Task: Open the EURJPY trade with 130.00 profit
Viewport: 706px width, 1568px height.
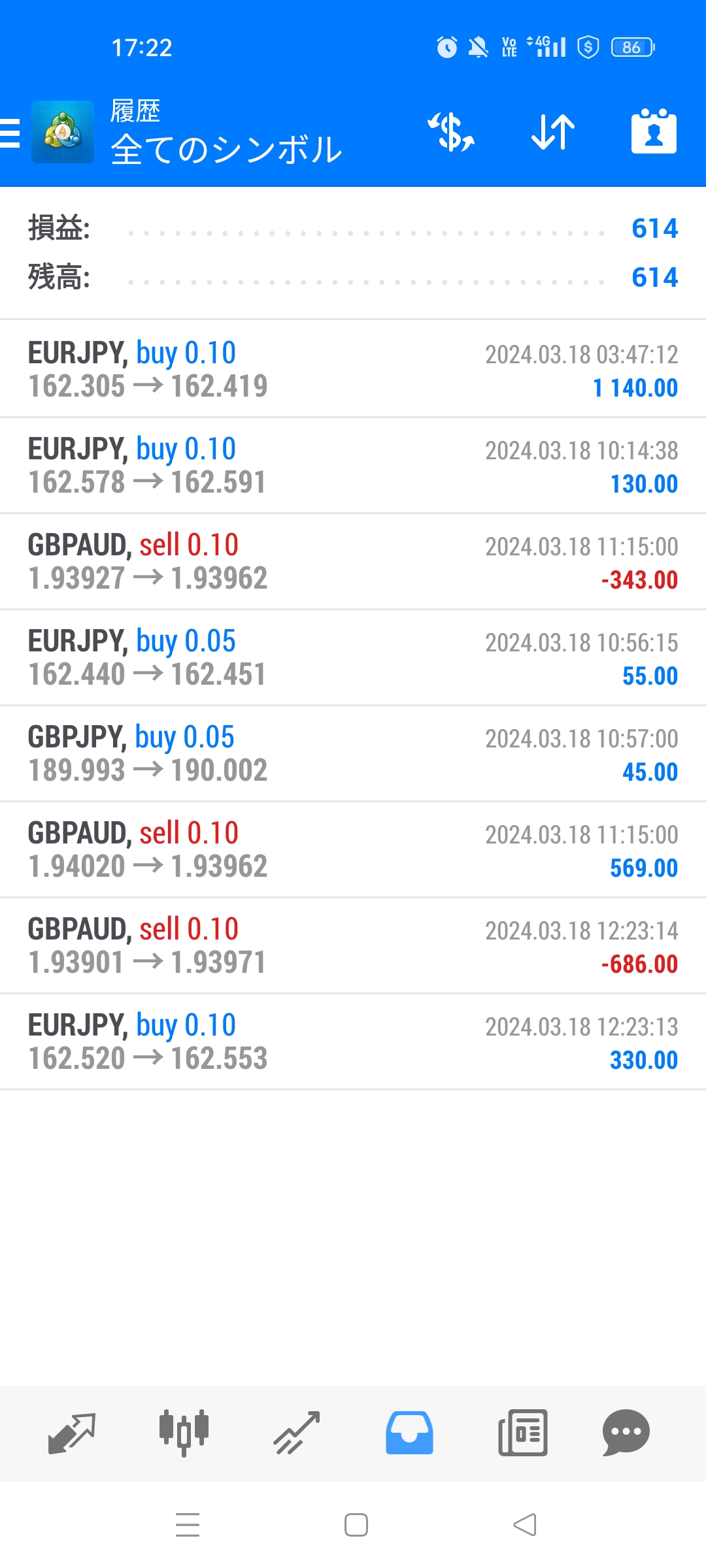Action: click(x=353, y=465)
